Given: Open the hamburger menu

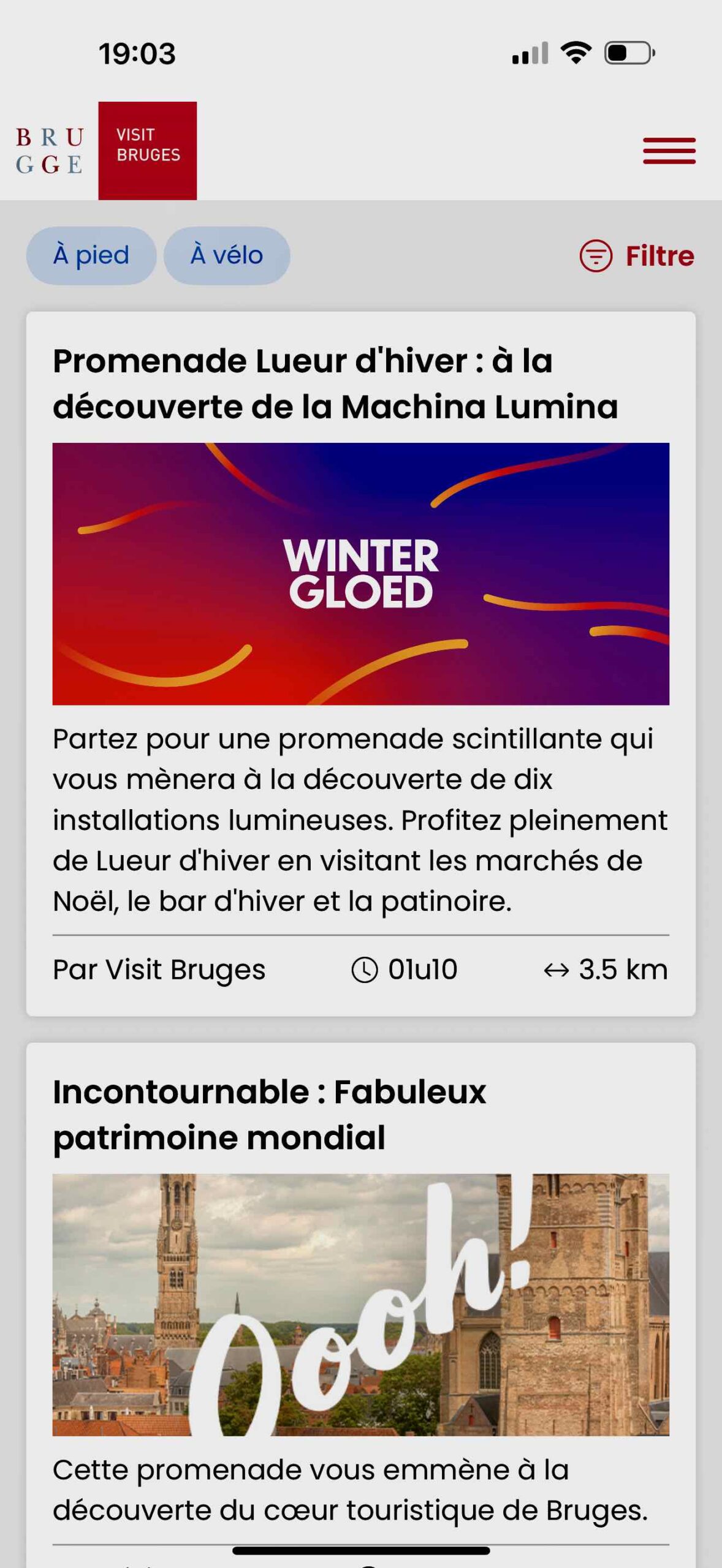Looking at the screenshot, I should pos(669,151).
